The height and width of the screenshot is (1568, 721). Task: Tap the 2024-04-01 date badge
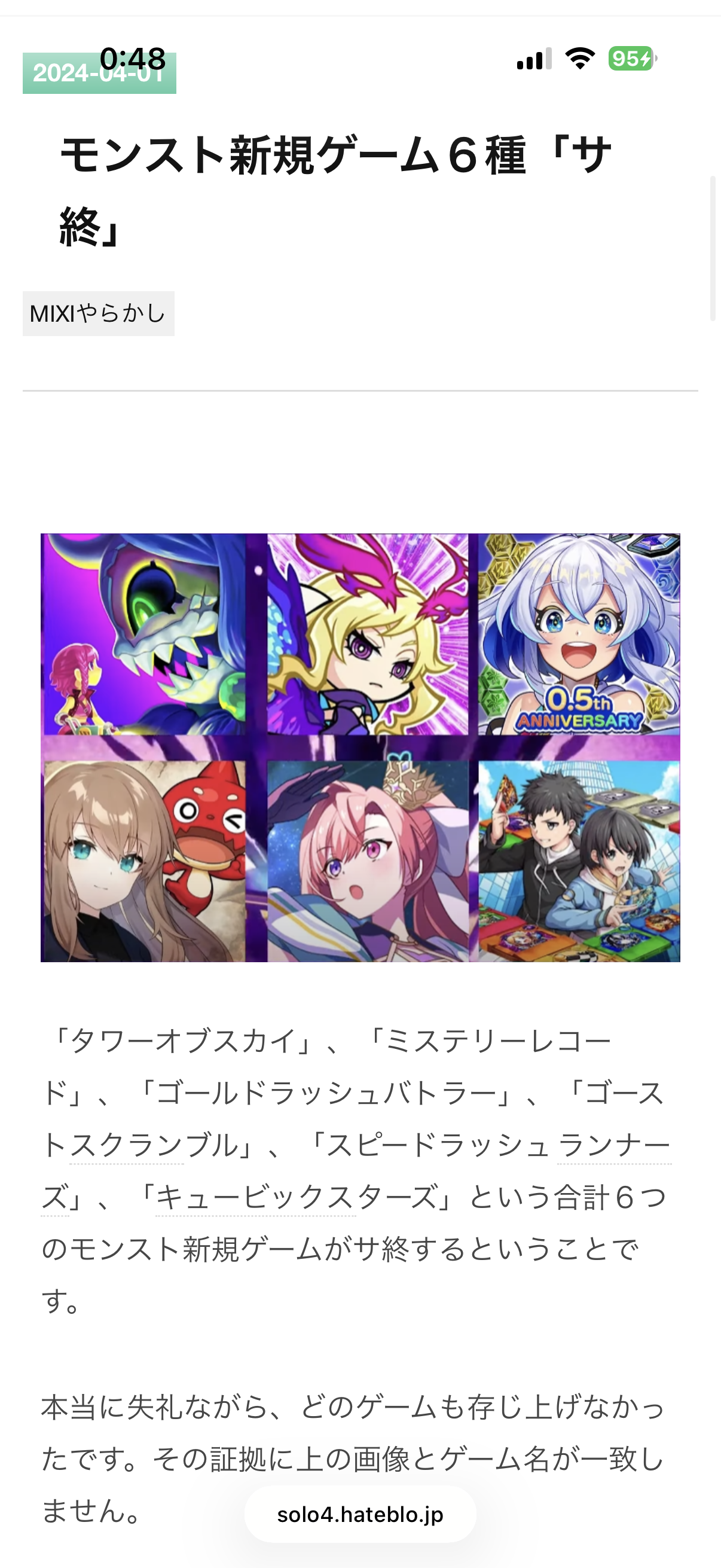coord(99,74)
